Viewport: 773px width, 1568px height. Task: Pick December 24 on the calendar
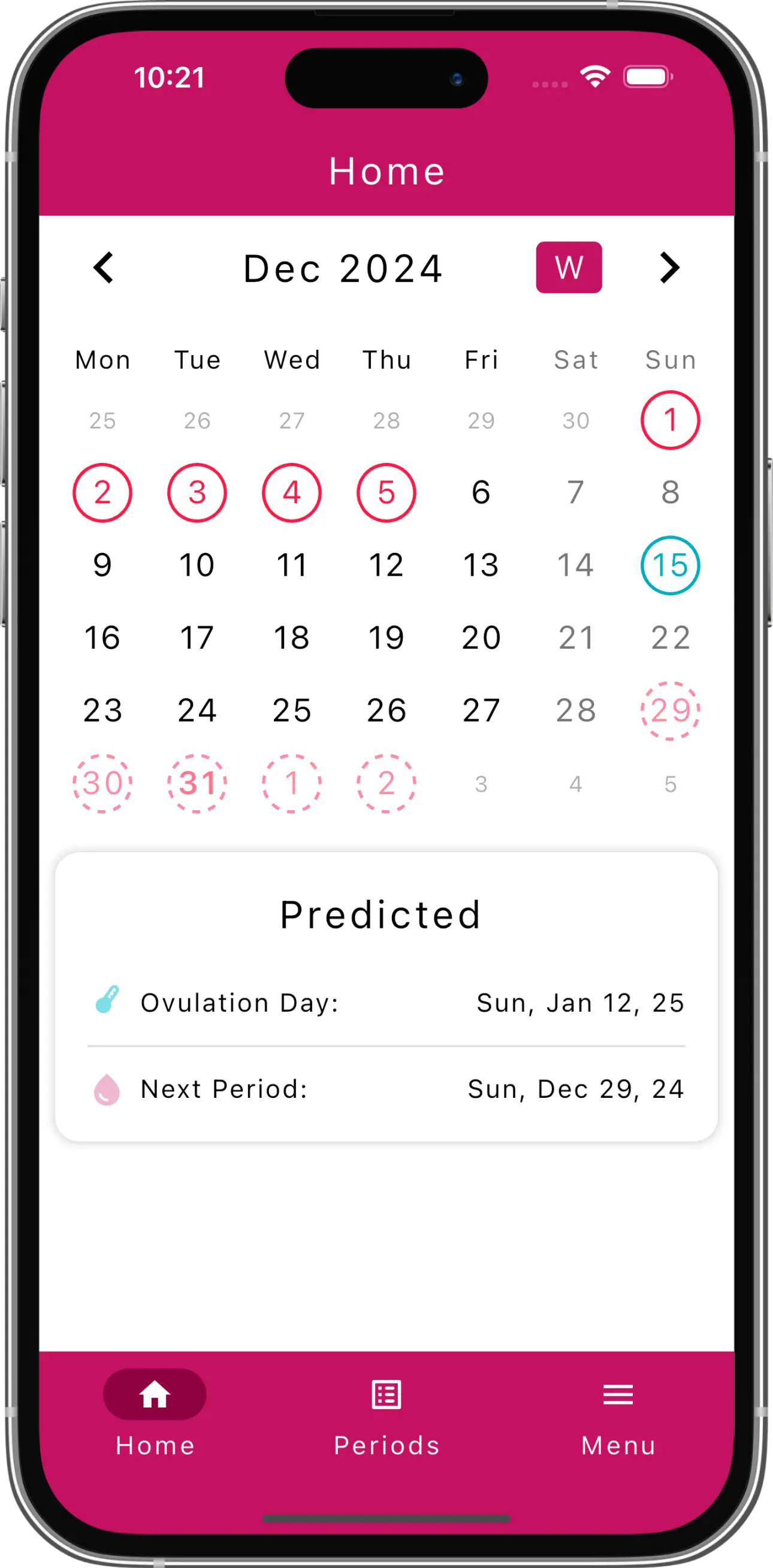(197, 710)
